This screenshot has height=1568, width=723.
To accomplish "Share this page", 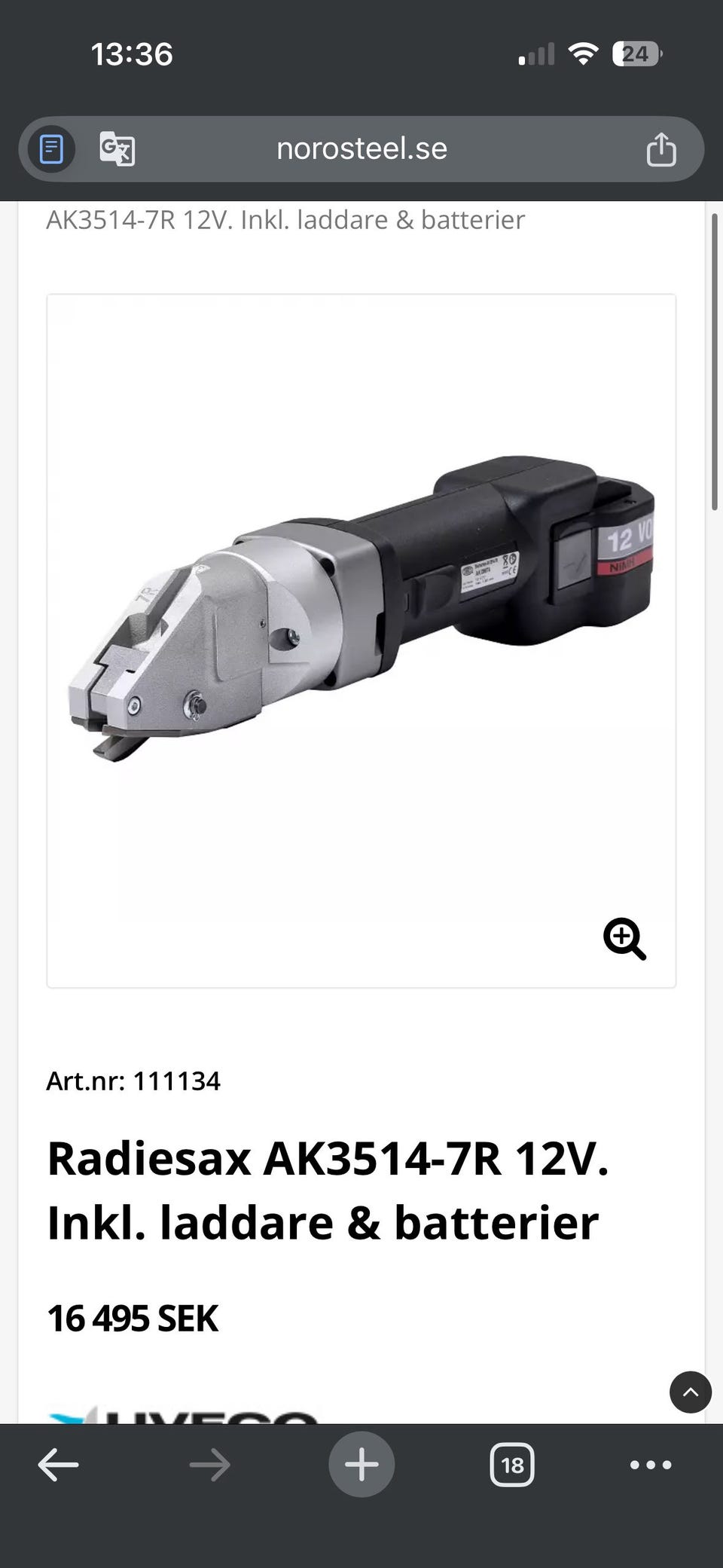I will [x=661, y=149].
